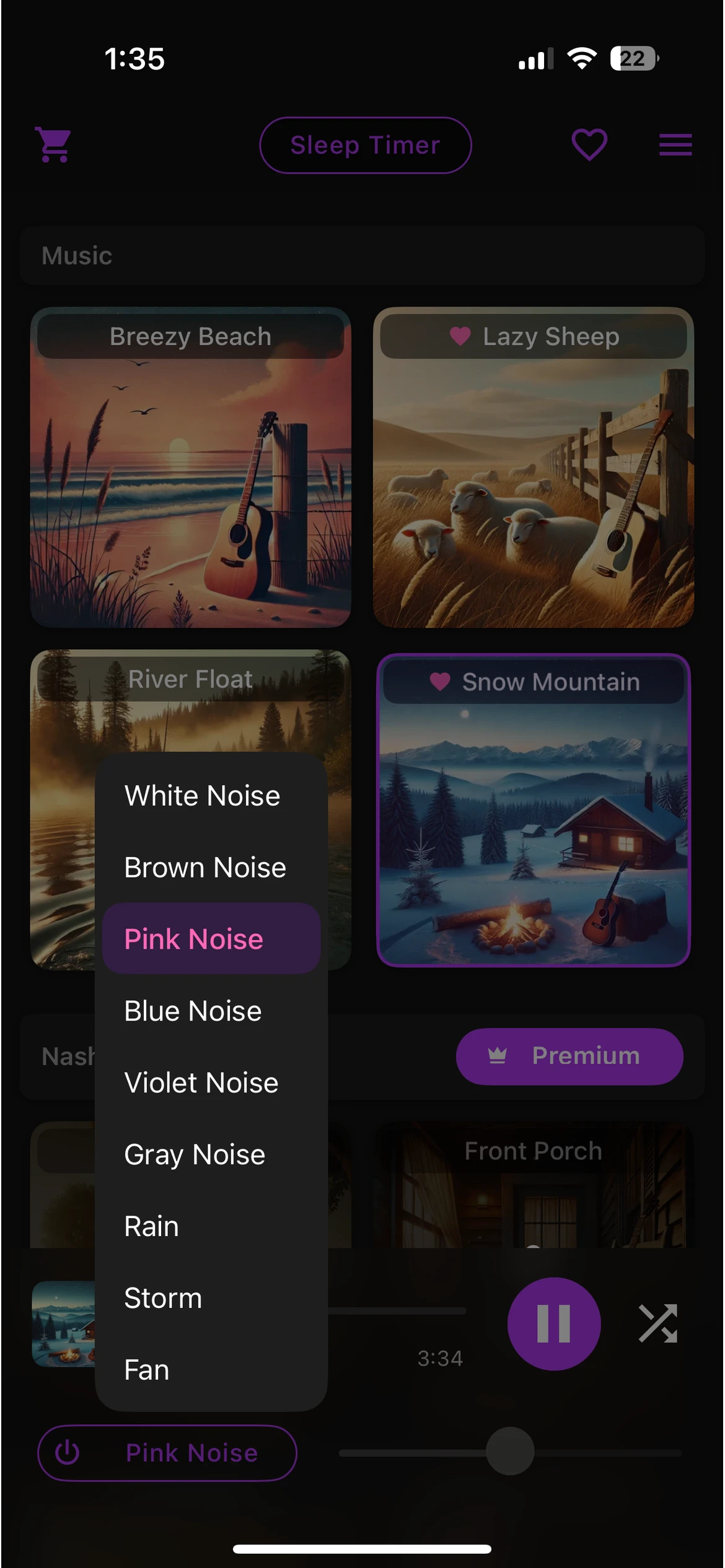
Task: Toggle Pink Noise off with its power button
Action: [68, 1453]
